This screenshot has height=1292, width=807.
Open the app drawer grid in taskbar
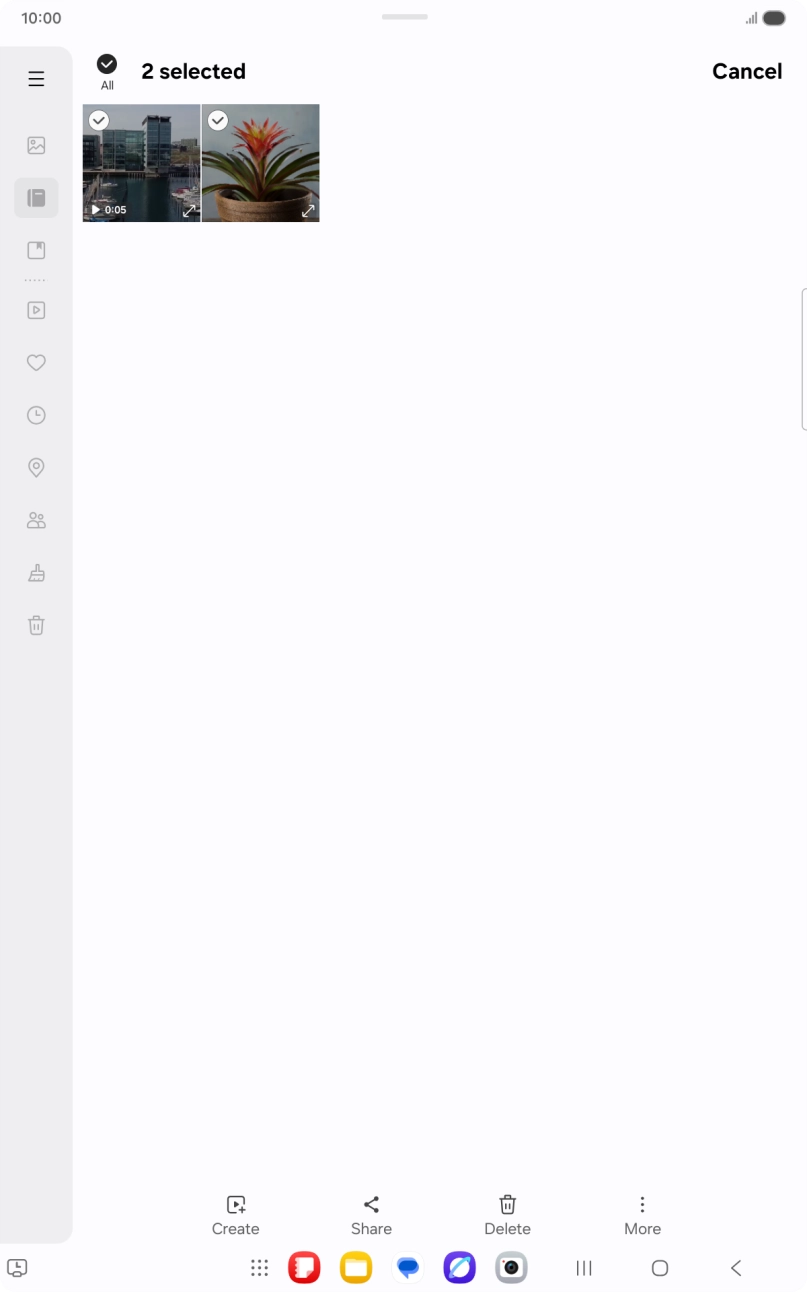(x=259, y=1268)
